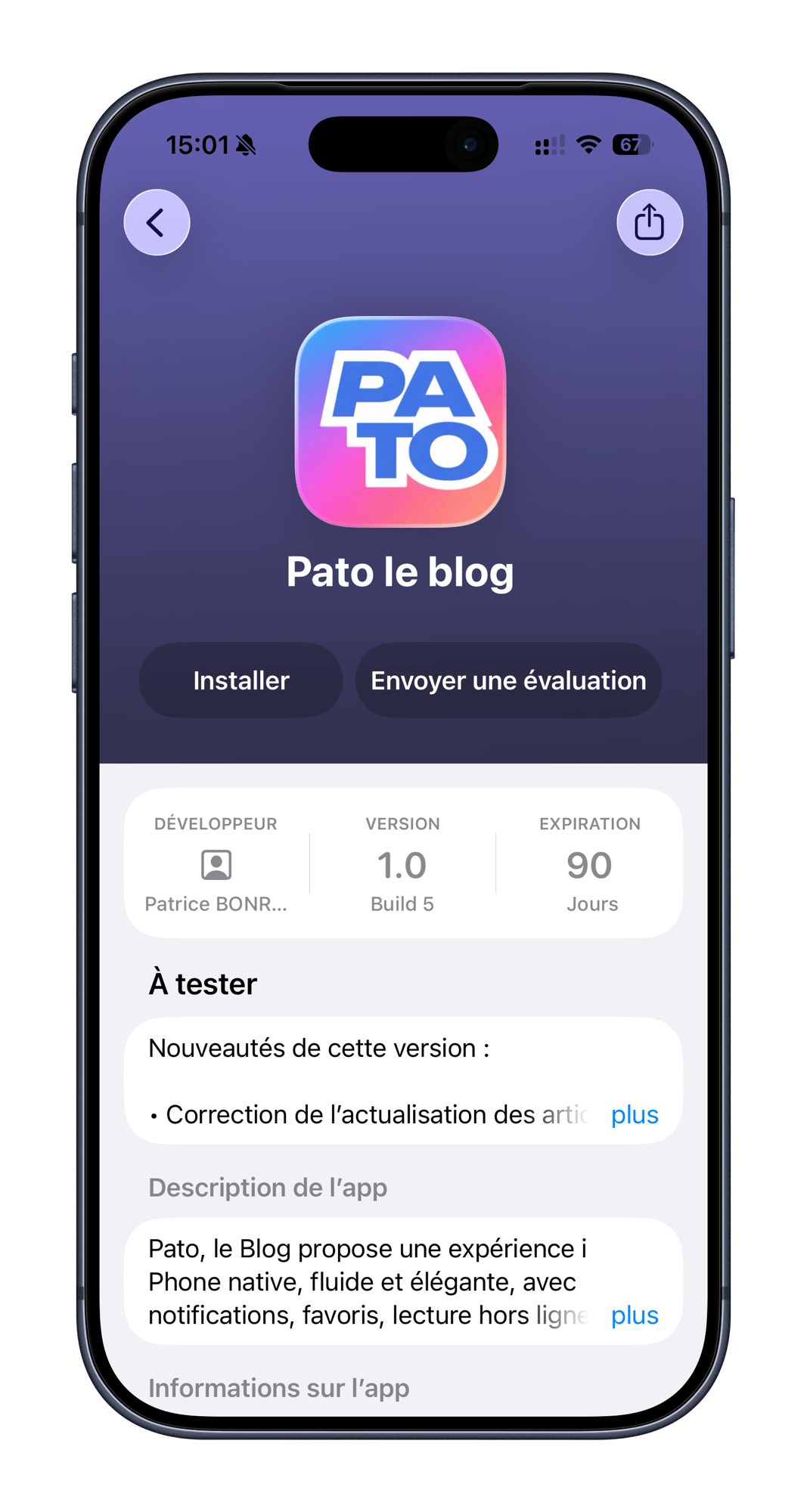Install the Pato le blog beta
807x1512 pixels.
tap(241, 680)
